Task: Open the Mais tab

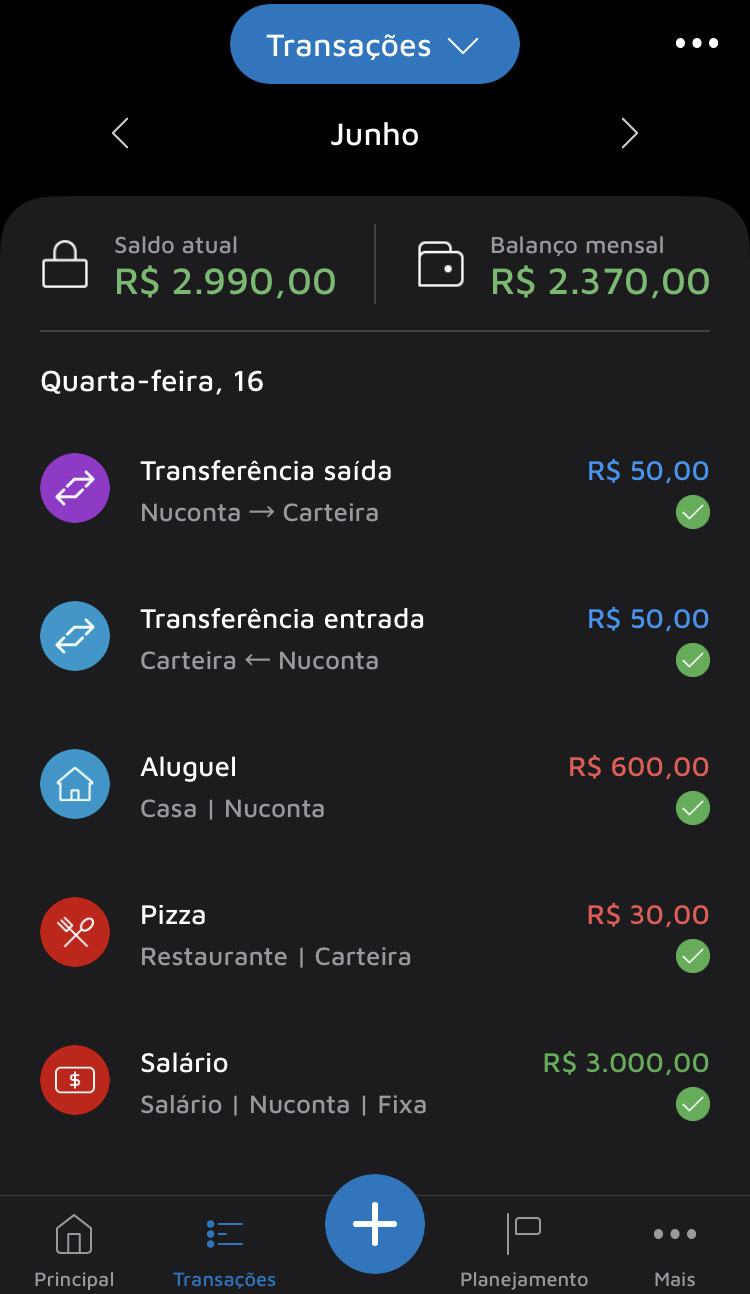Action: [675, 1250]
